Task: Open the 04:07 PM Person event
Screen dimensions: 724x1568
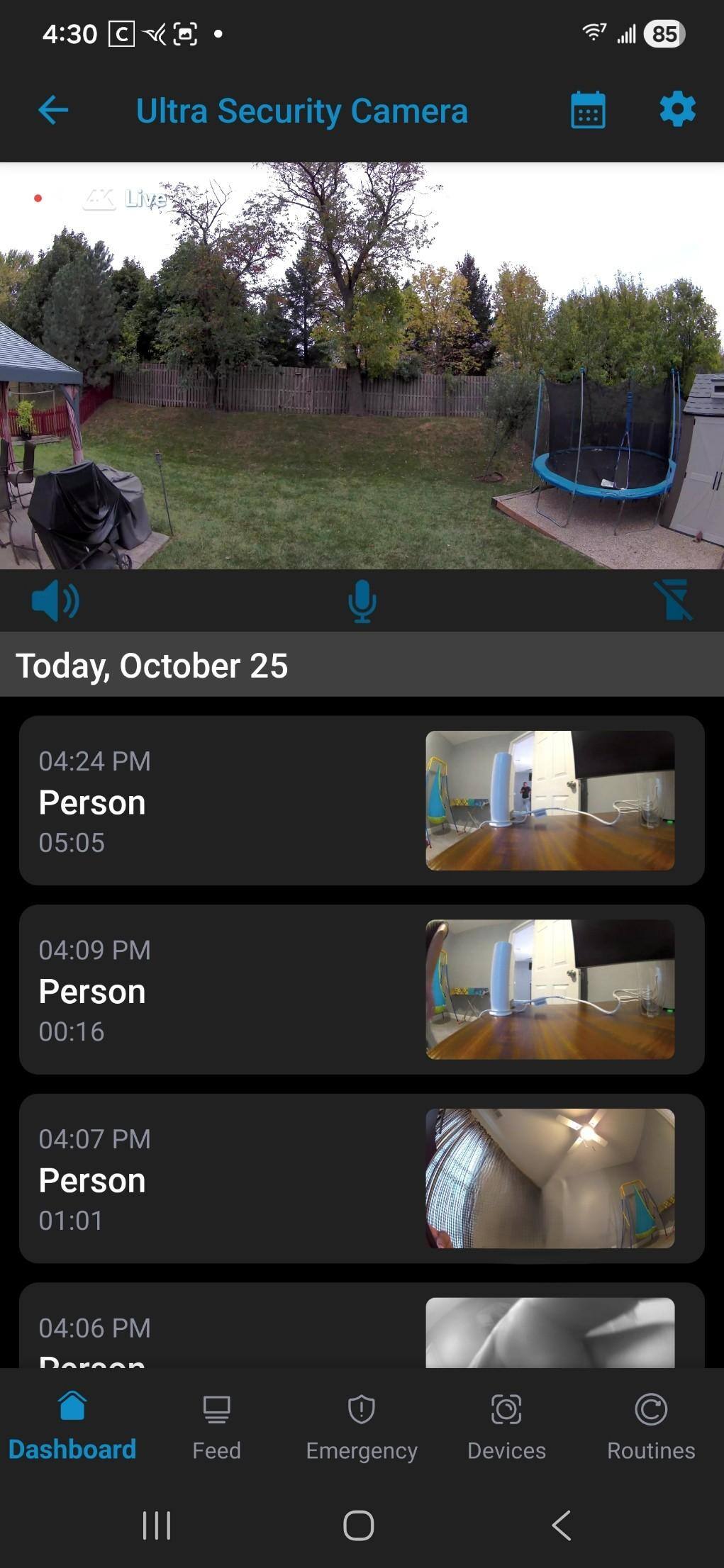Action: pyautogui.click(x=362, y=1178)
